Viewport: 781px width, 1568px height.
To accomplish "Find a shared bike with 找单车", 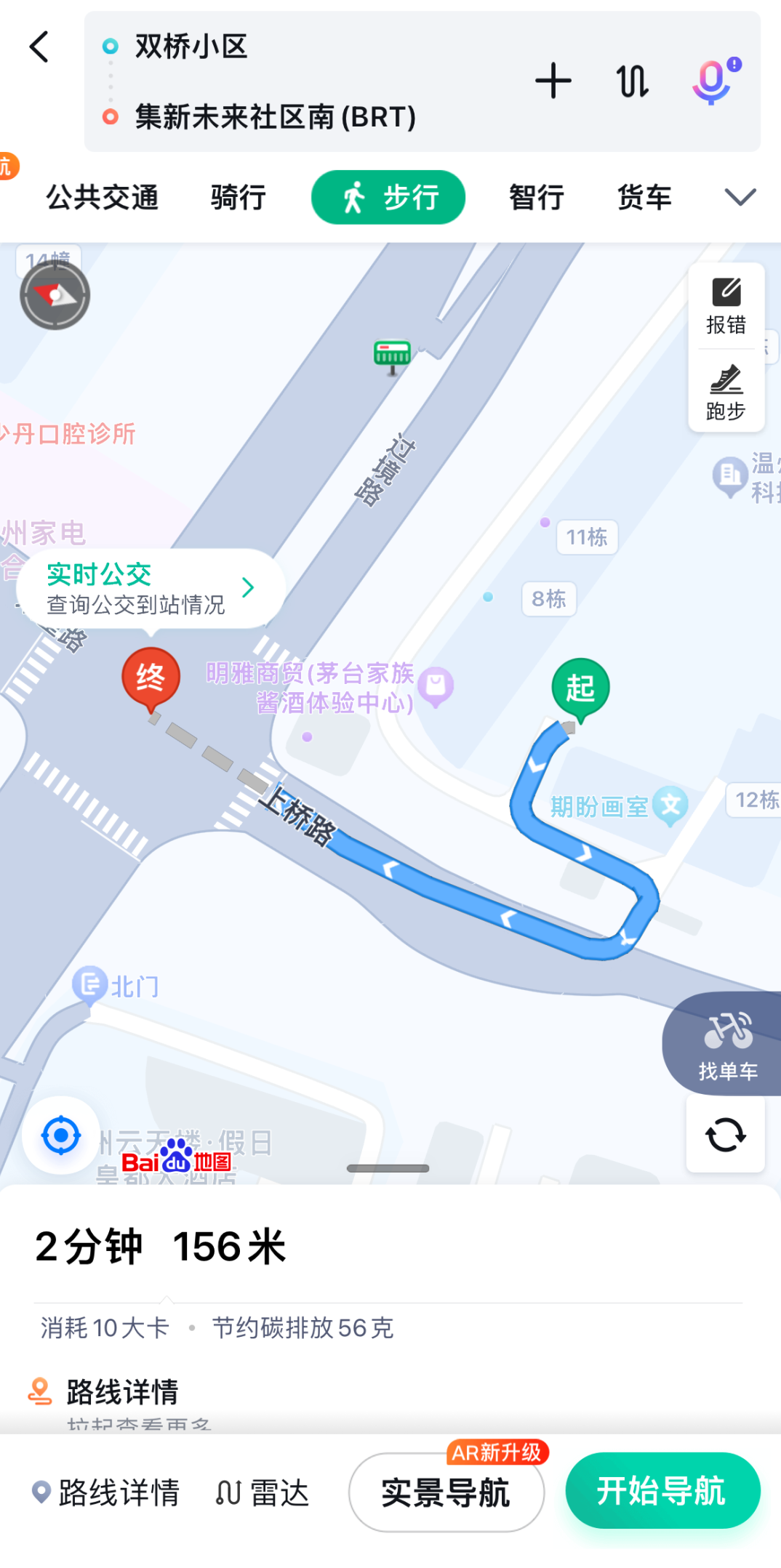I will 726,1044.
